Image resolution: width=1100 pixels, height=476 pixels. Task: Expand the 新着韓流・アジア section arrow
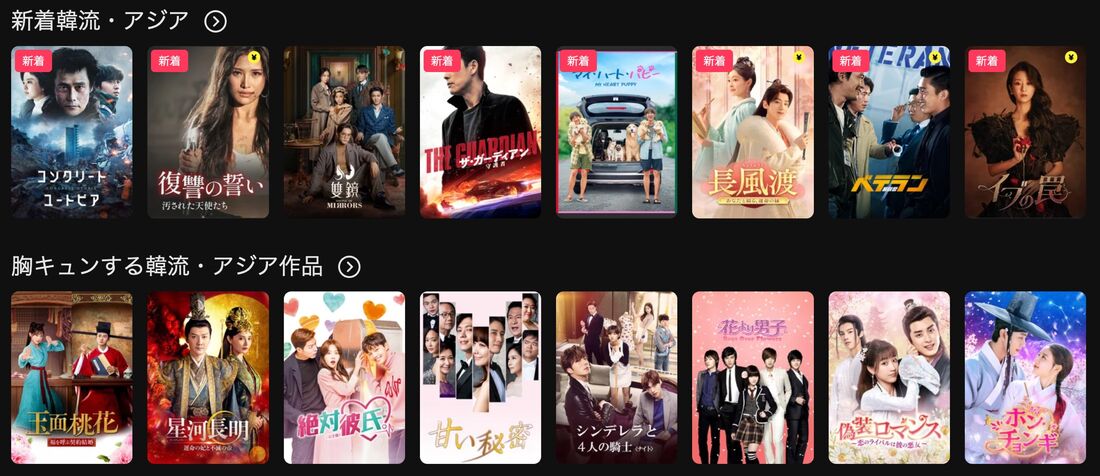215,20
